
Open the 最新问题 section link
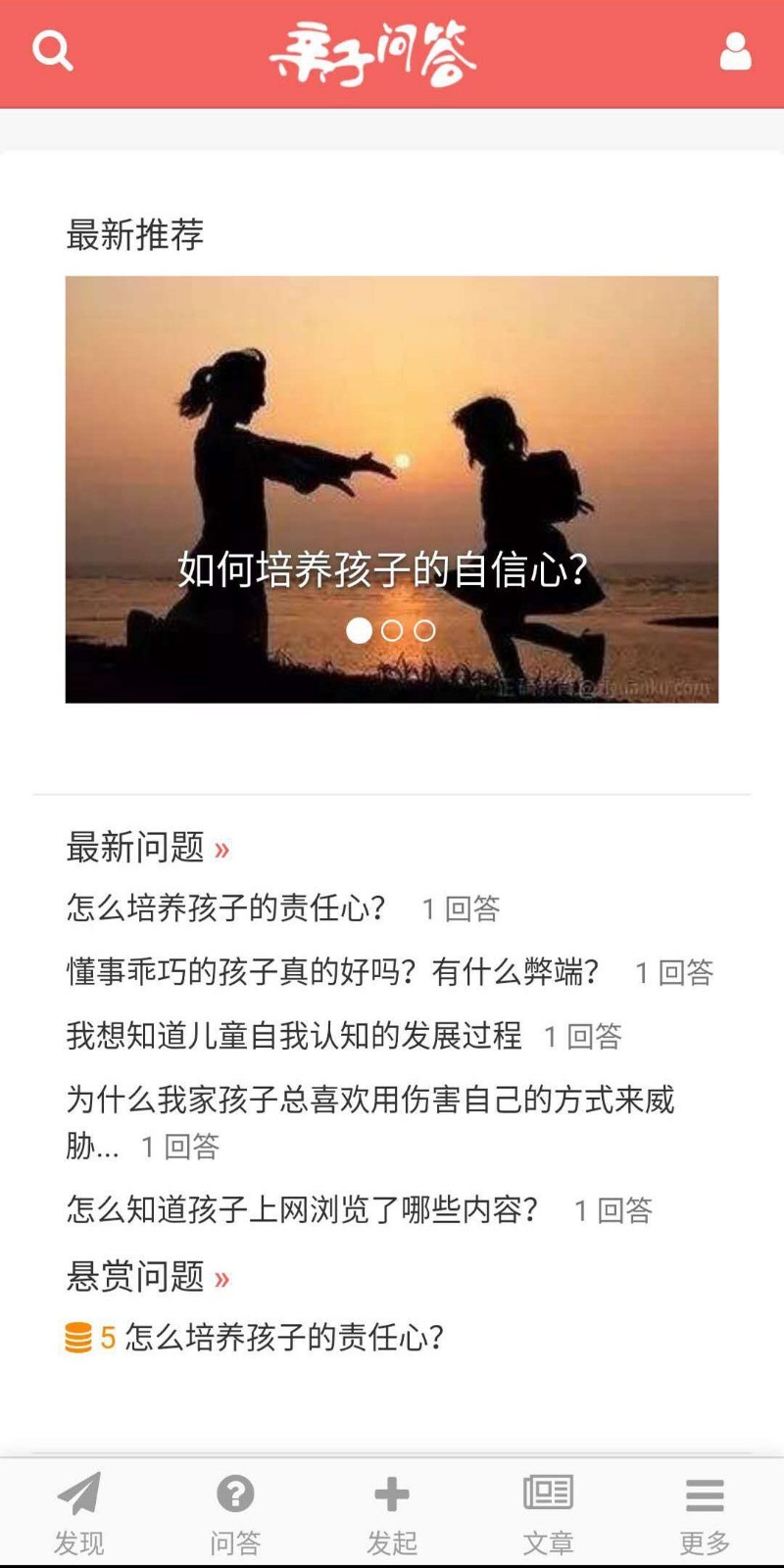tap(147, 847)
